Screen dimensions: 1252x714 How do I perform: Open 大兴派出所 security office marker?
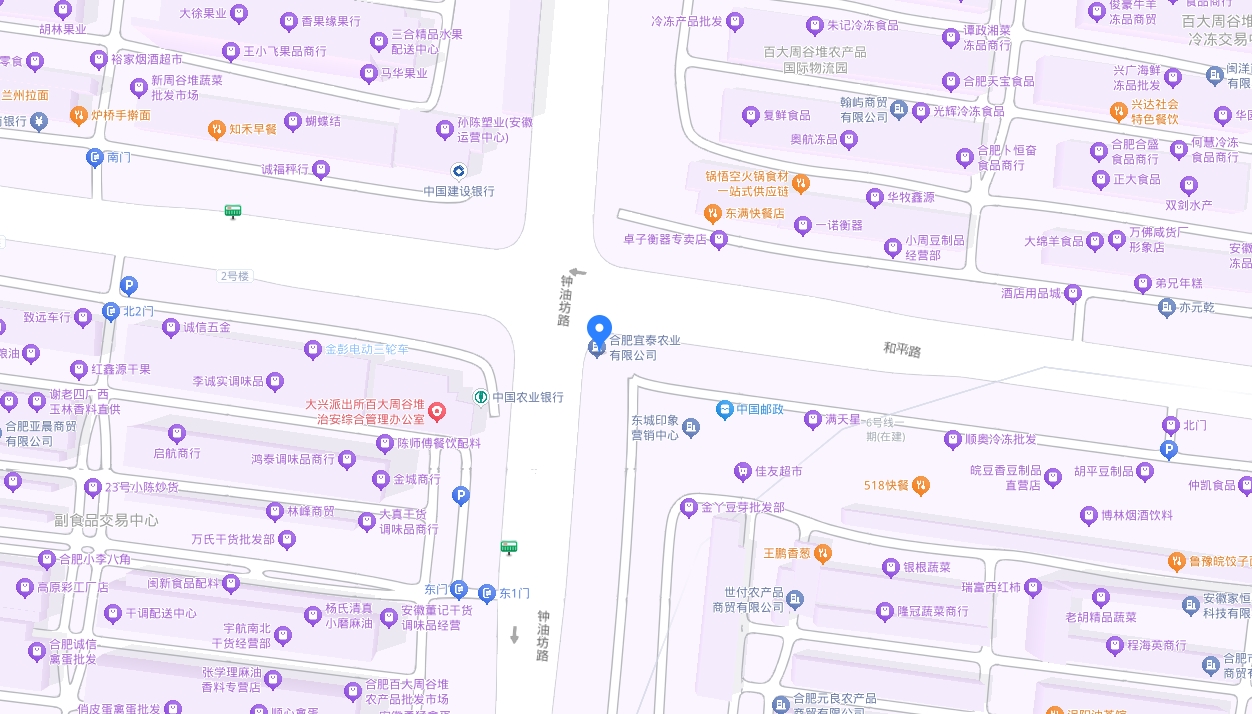(436, 411)
